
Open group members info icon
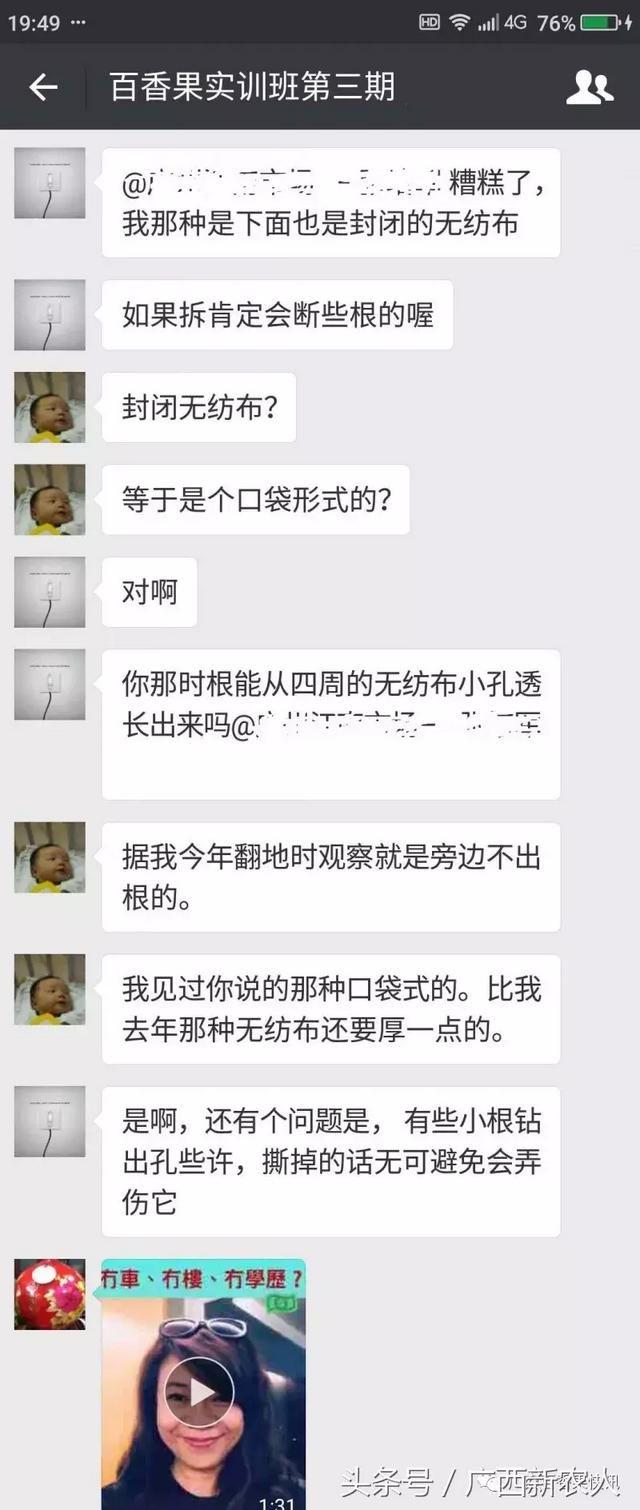[589, 88]
